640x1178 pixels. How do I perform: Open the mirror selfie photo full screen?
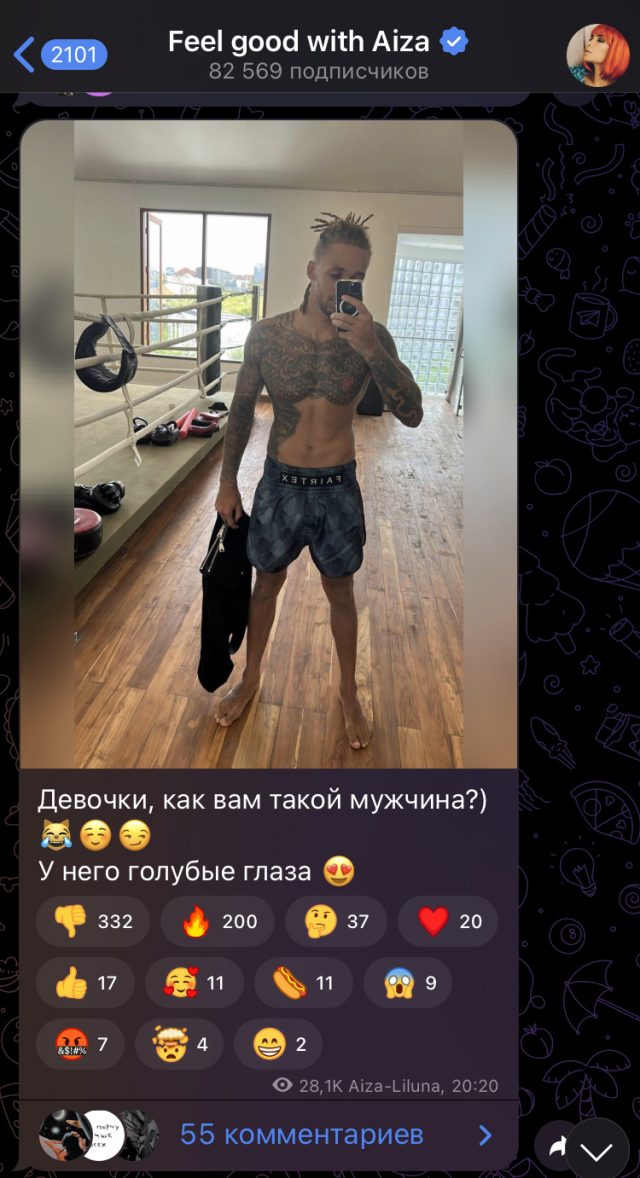(x=268, y=444)
